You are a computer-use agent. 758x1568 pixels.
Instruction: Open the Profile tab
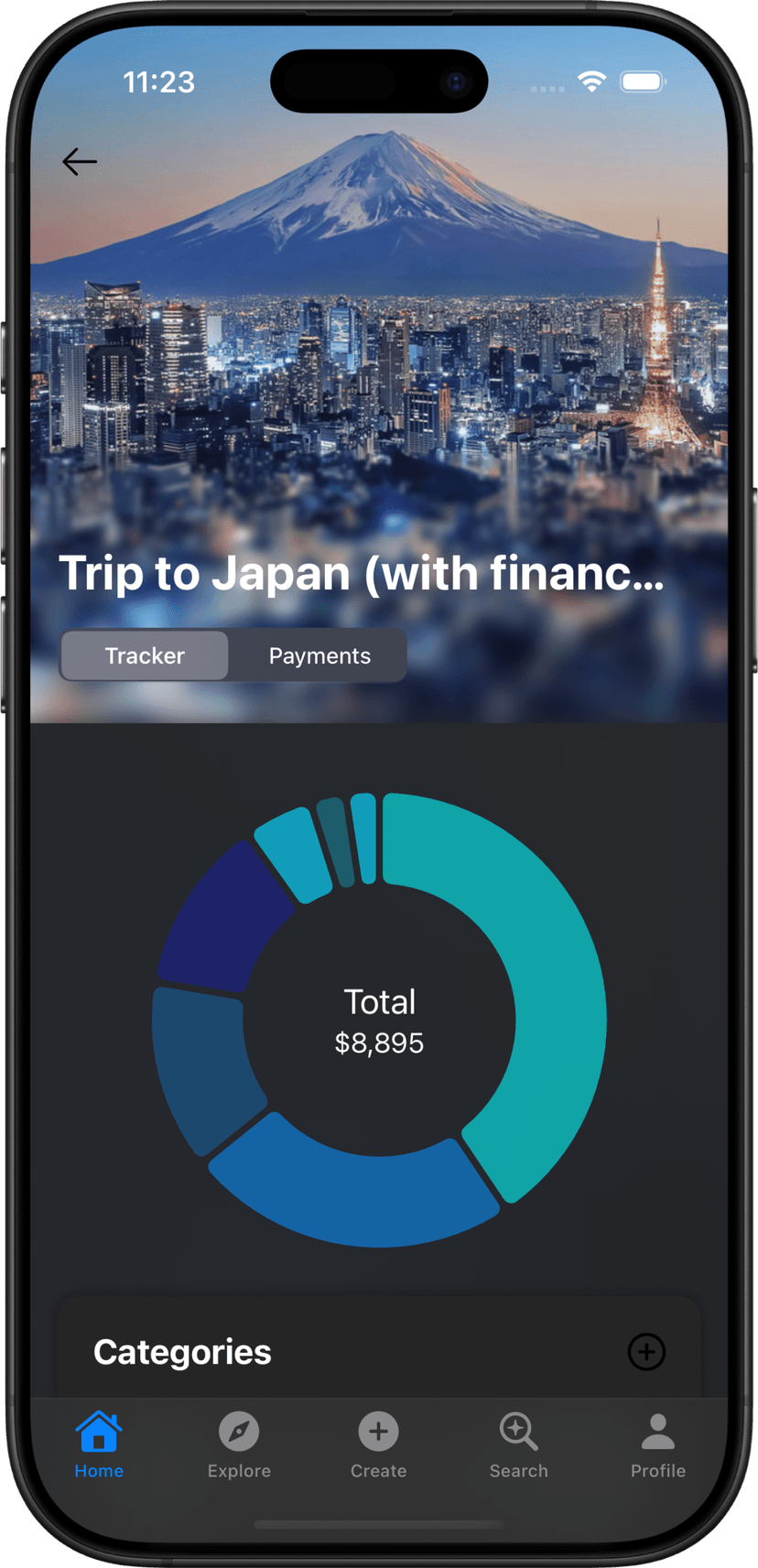(658, 1445)
